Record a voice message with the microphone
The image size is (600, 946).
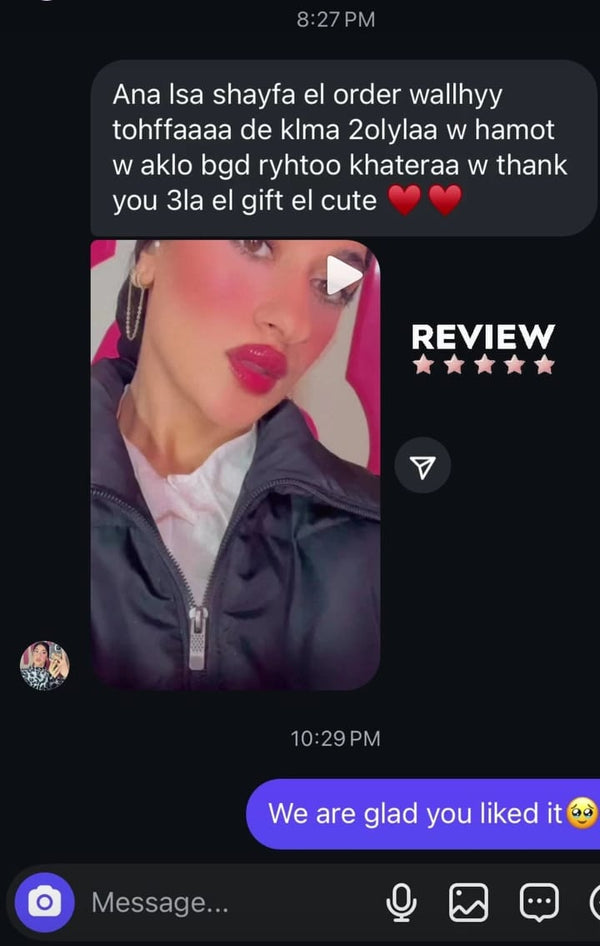pyautogui.click(x=401, y=903)
